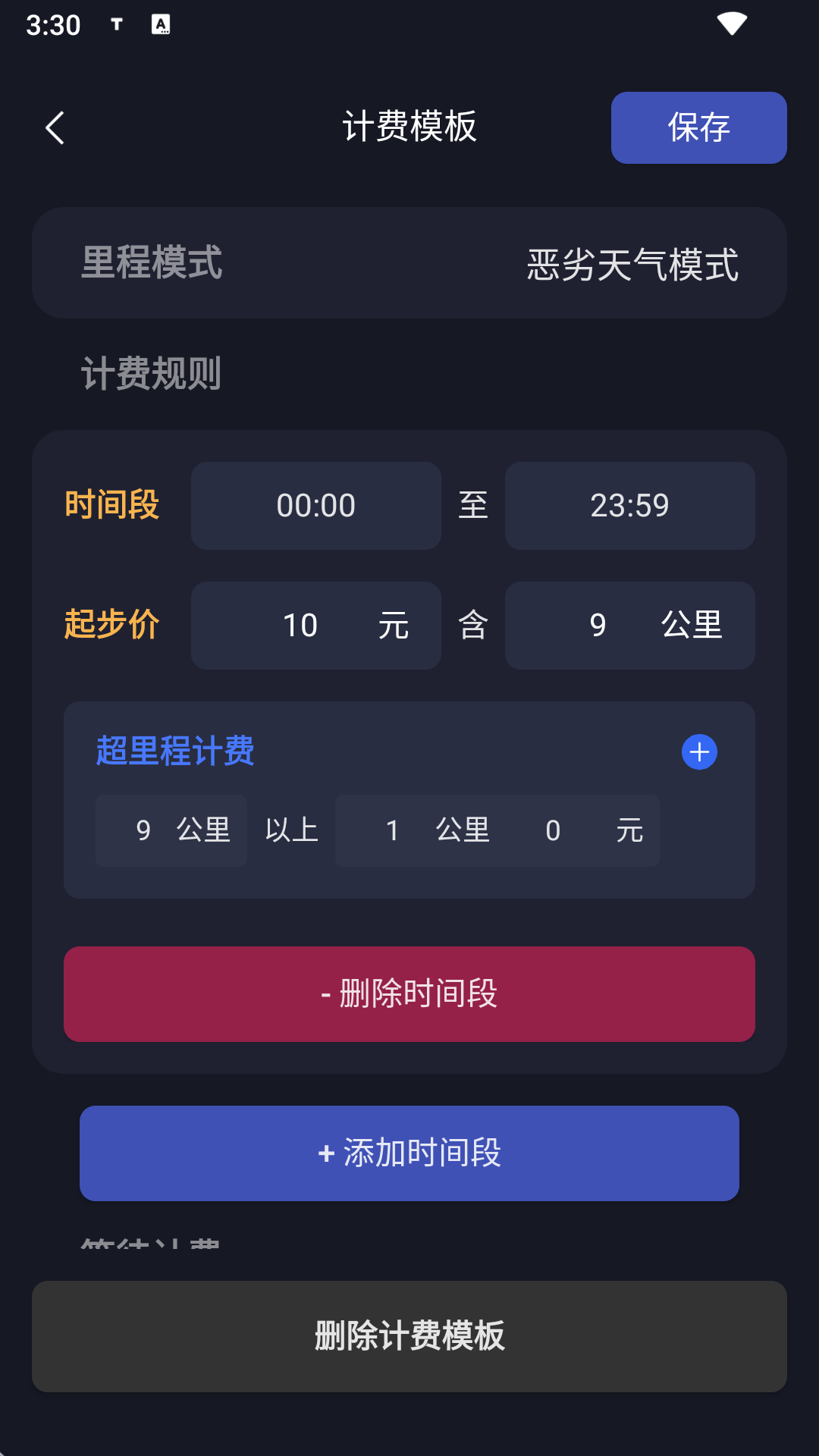Tap the A notification icon in status bar
The height and width of the screenshot is (1456, 819).
click(x=160, y=25)
